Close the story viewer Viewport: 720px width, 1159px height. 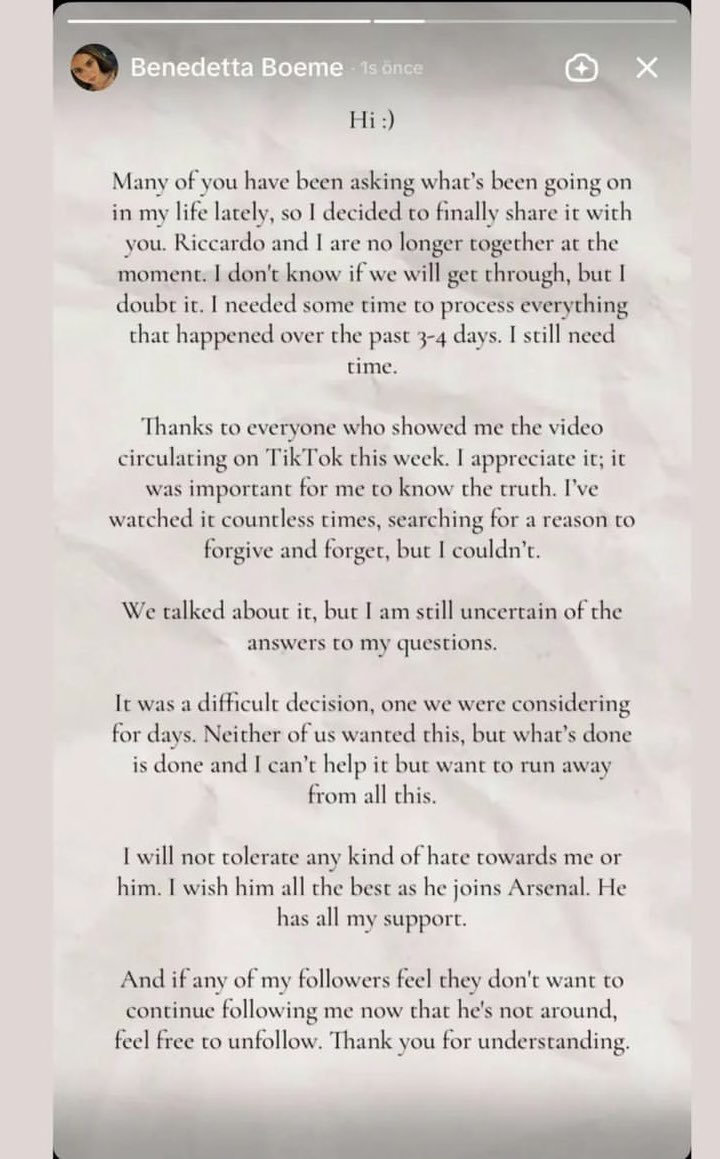(x=647, y=68)
